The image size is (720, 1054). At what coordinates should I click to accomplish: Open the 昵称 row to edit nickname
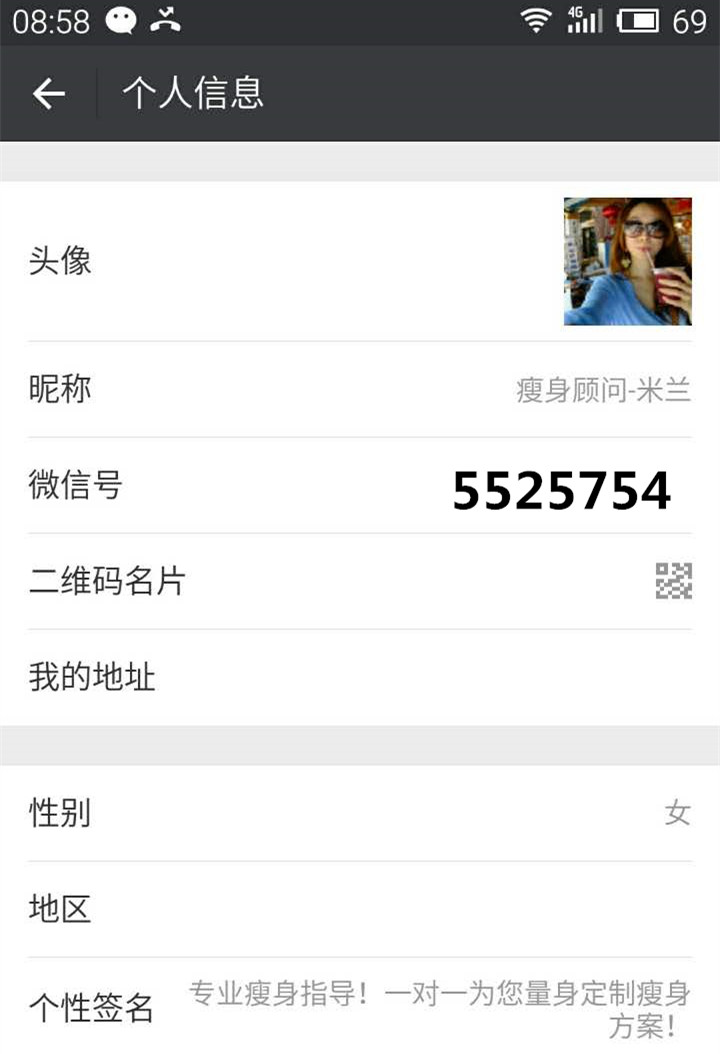tap(300, 389)
